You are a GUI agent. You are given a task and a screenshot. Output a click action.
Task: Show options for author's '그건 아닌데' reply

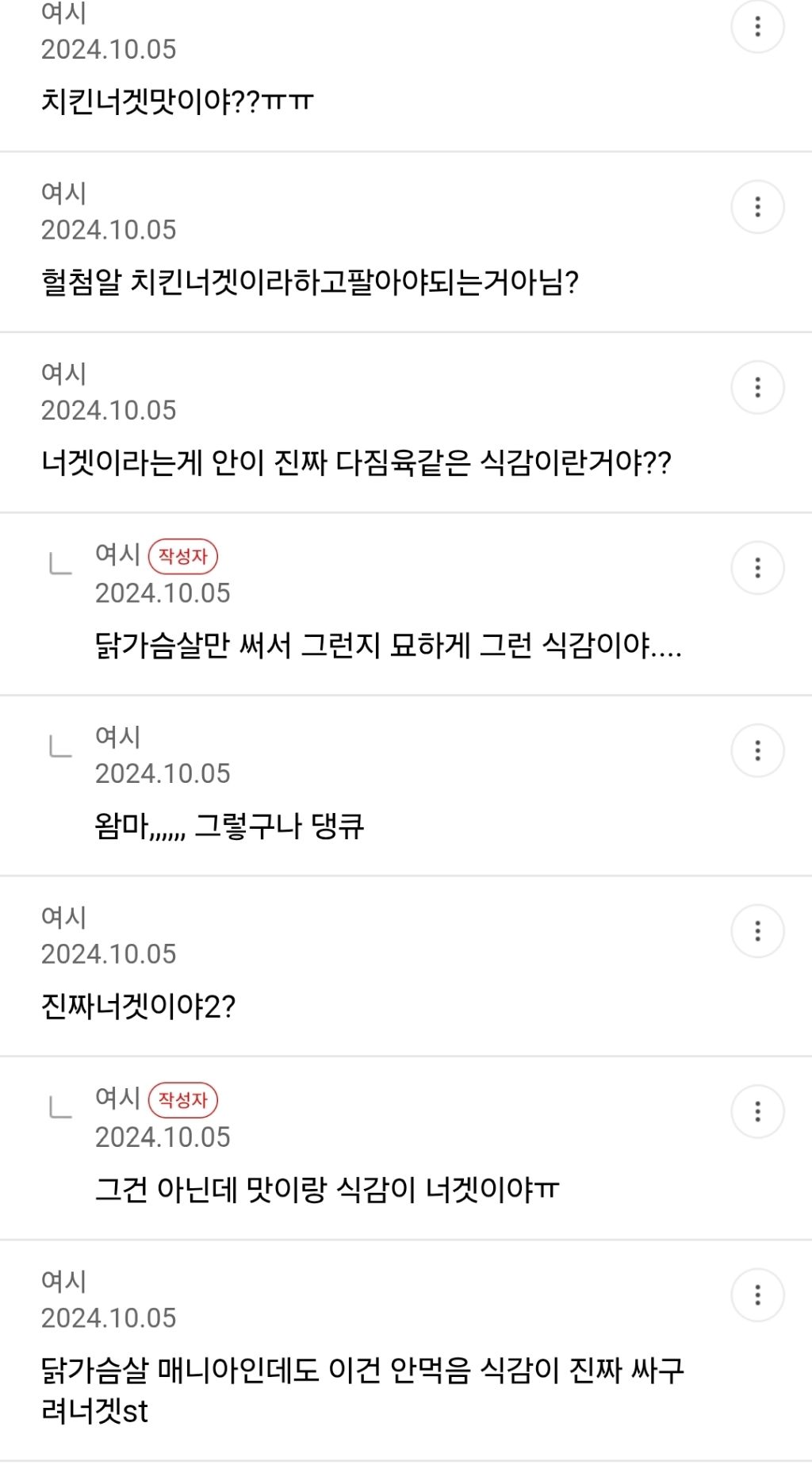pyautogui.click(x=757, y=1111)
